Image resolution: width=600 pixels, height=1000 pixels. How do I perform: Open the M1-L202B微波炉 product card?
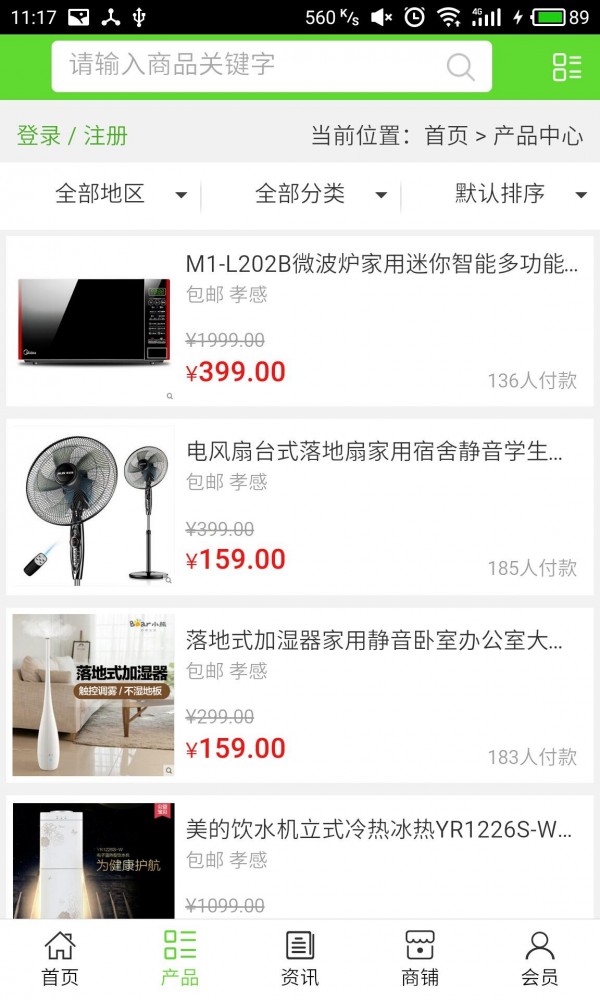(x=300, y=321)
